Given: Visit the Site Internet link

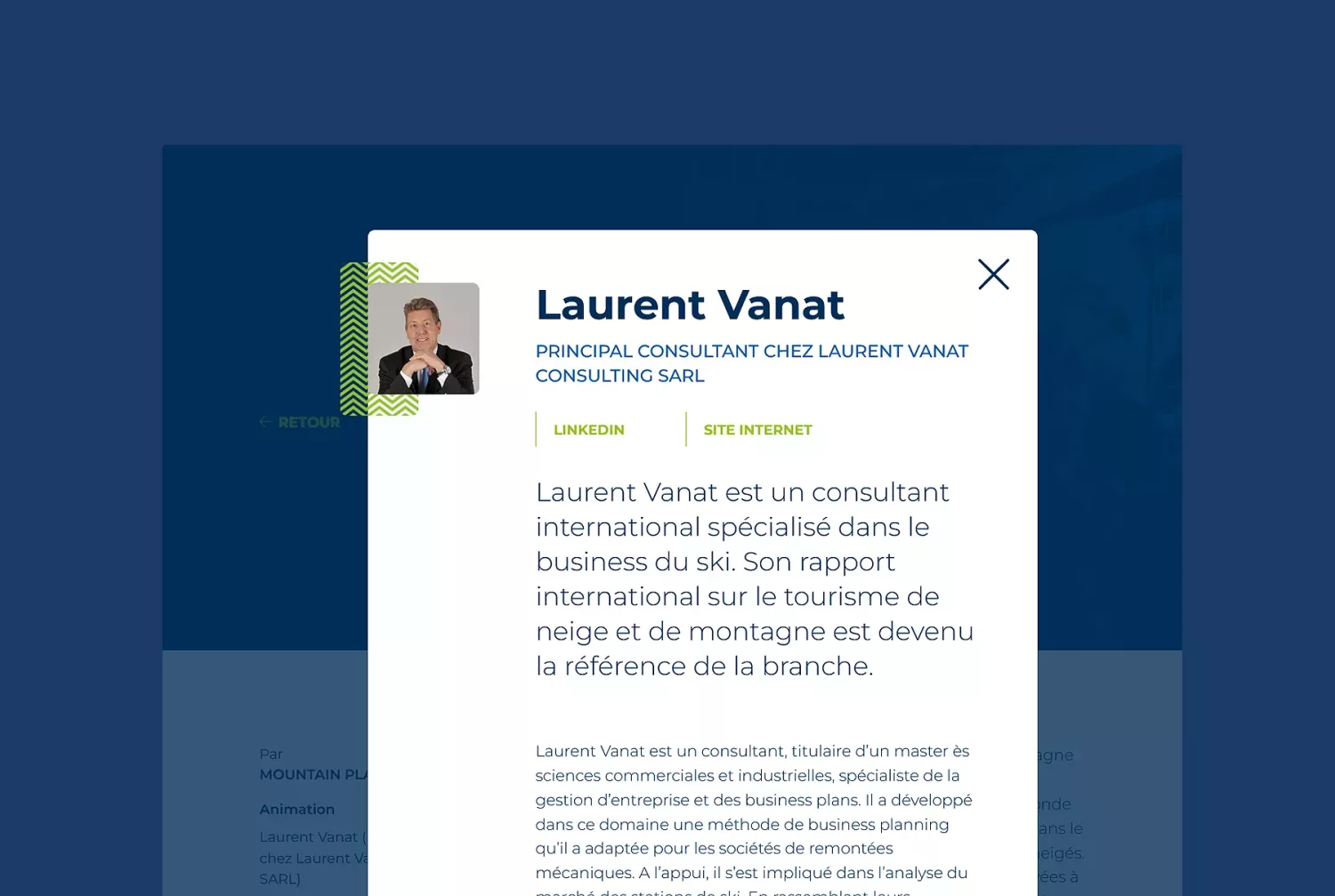Looking at the screenshot, I should (x=757, y=430).
